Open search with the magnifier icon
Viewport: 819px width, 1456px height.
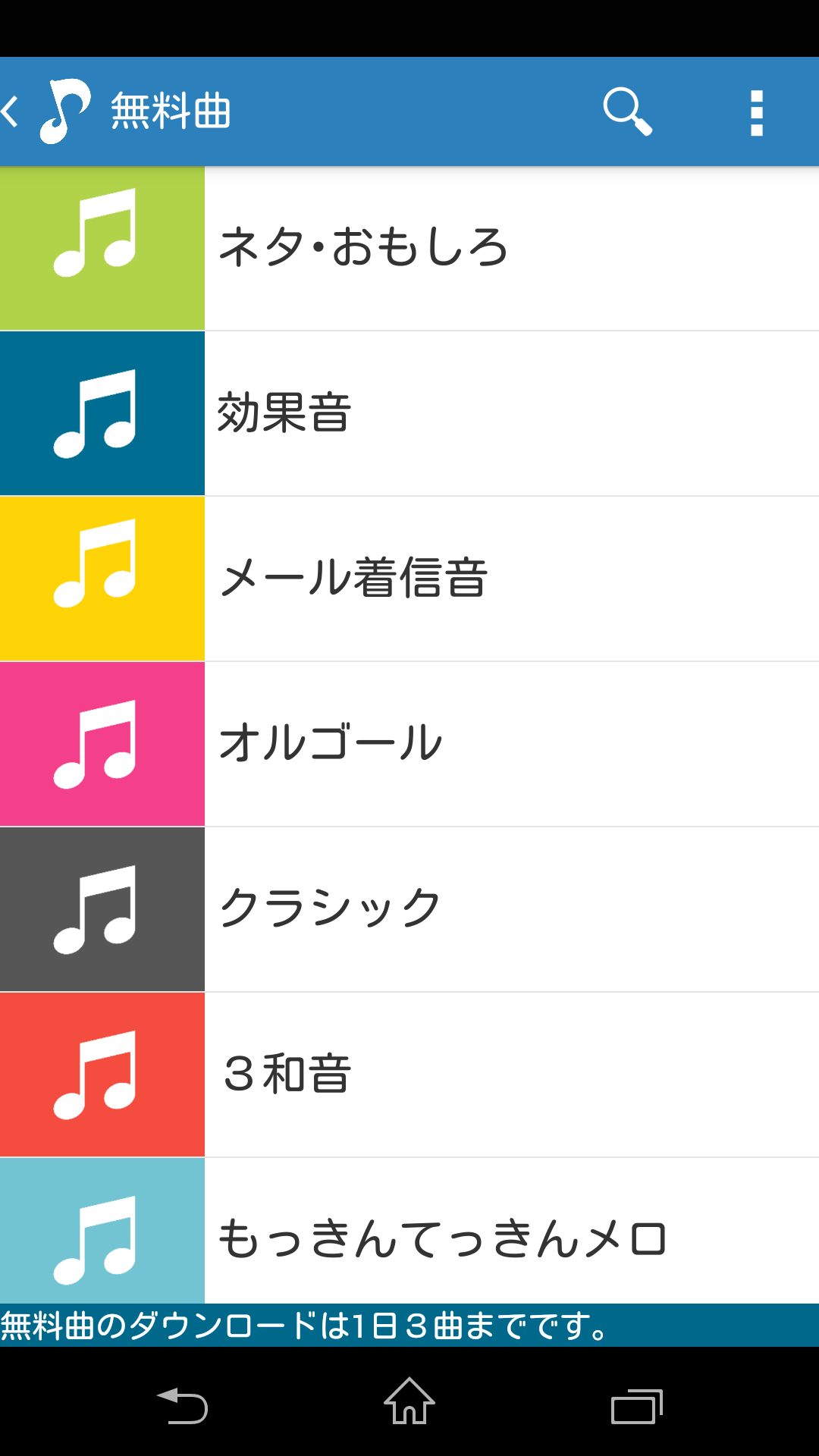click(x=629, y=111)
